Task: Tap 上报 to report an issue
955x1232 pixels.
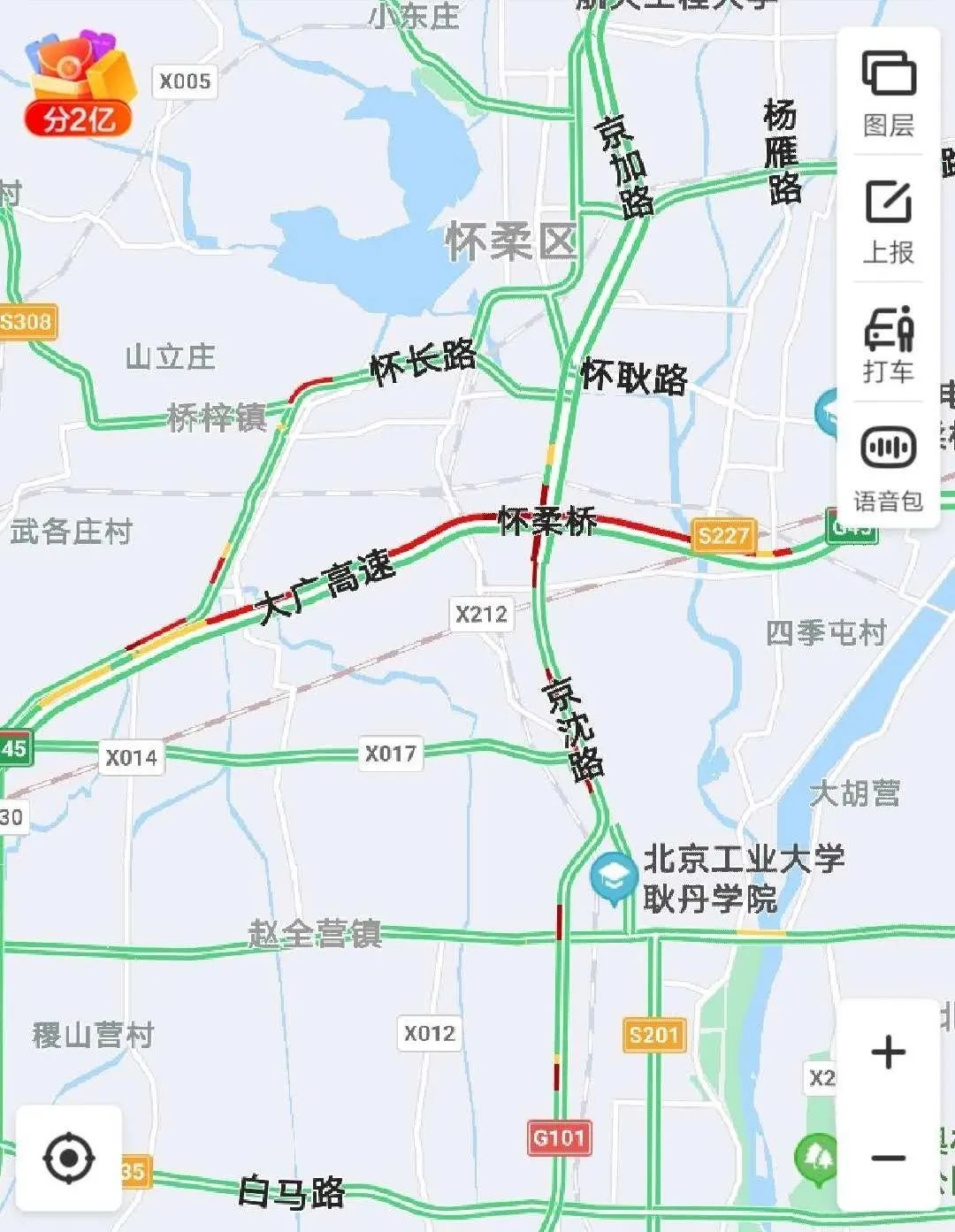Action: click(888, 220)
